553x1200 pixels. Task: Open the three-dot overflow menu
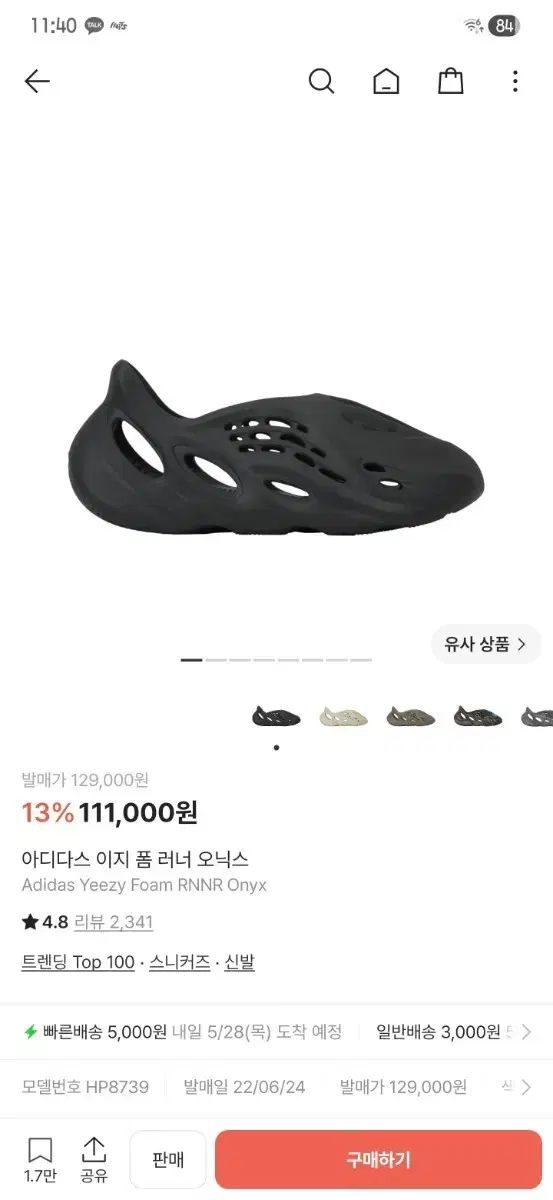(x=515, y=82)
